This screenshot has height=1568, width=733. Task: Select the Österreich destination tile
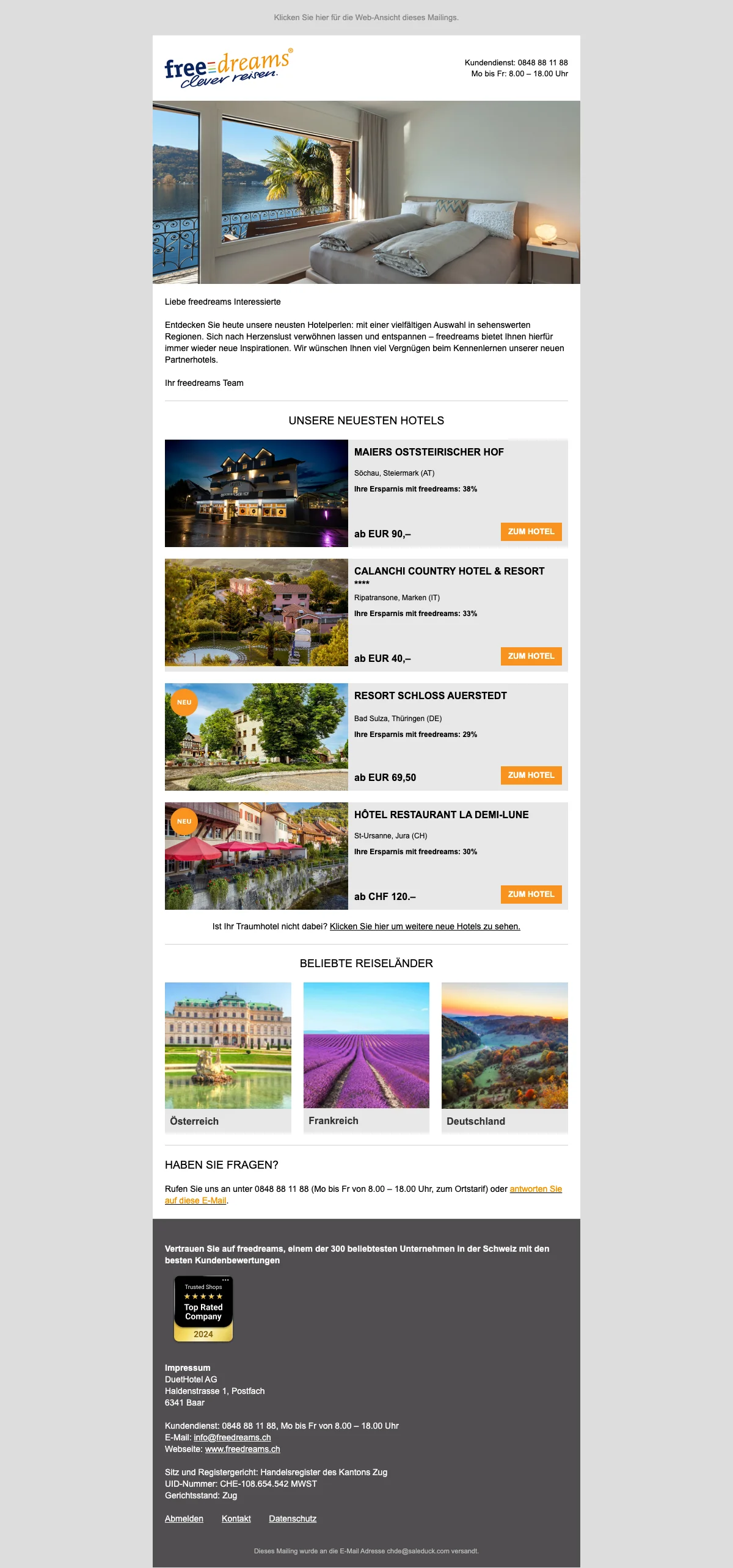click(x=228, y=1056)
